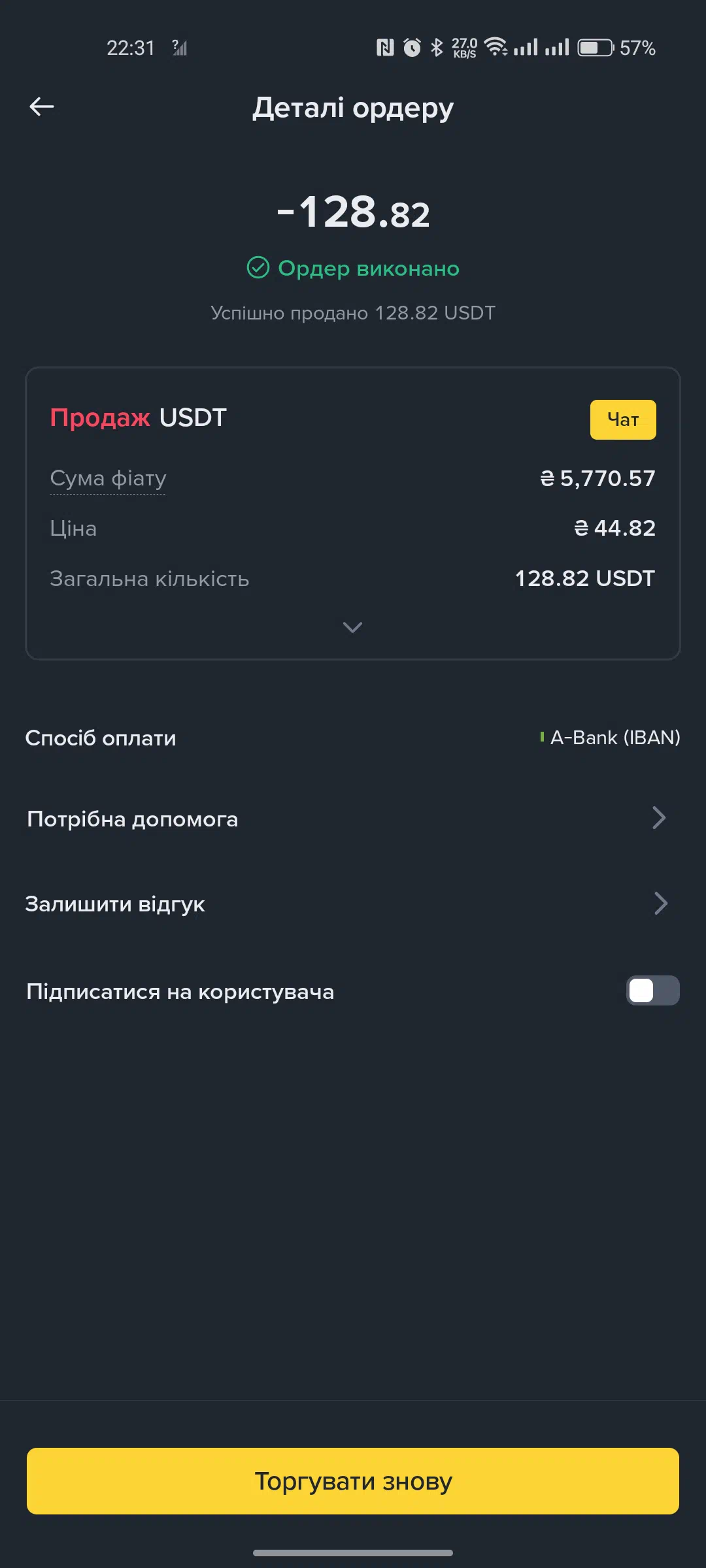Tap the underlined Сума фіату label

pos(108,478)
